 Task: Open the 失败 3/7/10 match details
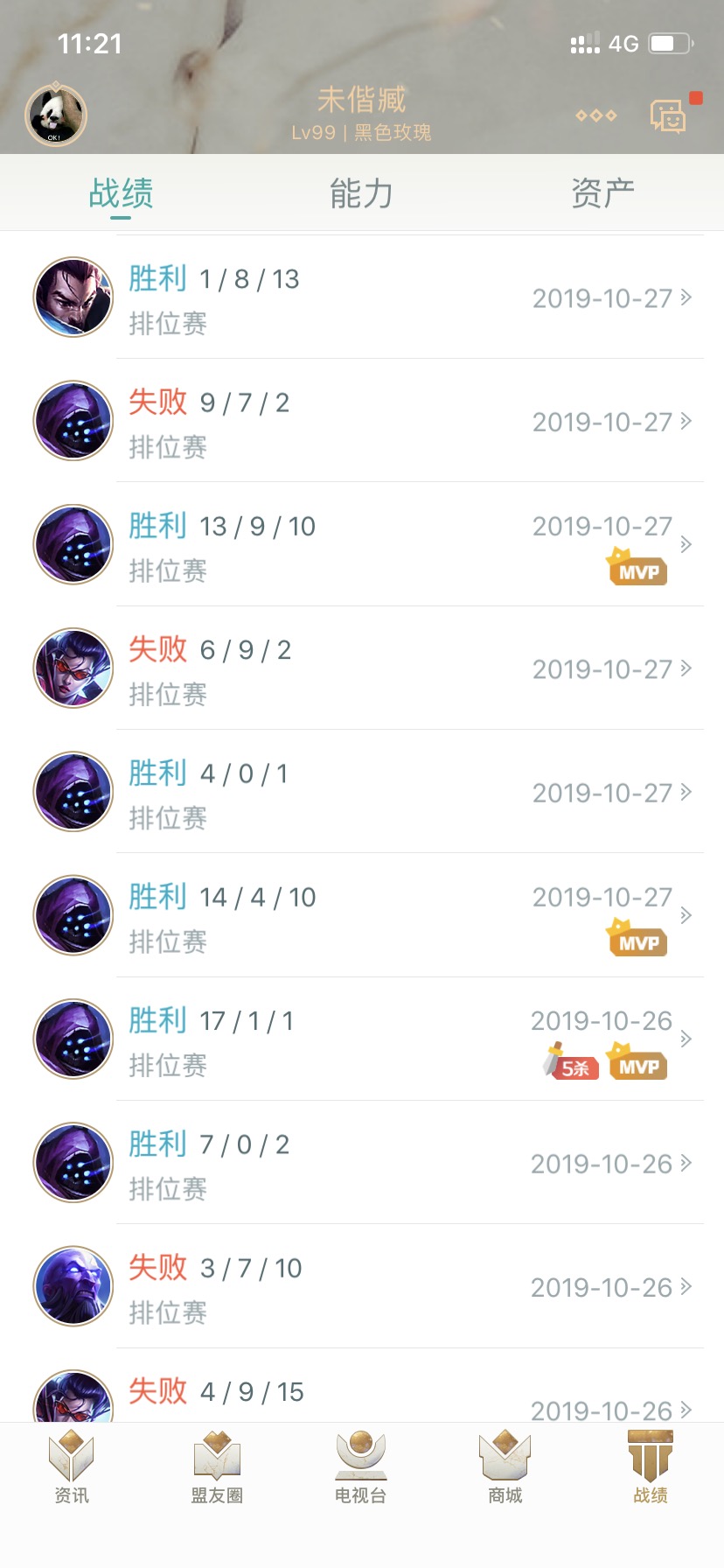click(362, 1286)
